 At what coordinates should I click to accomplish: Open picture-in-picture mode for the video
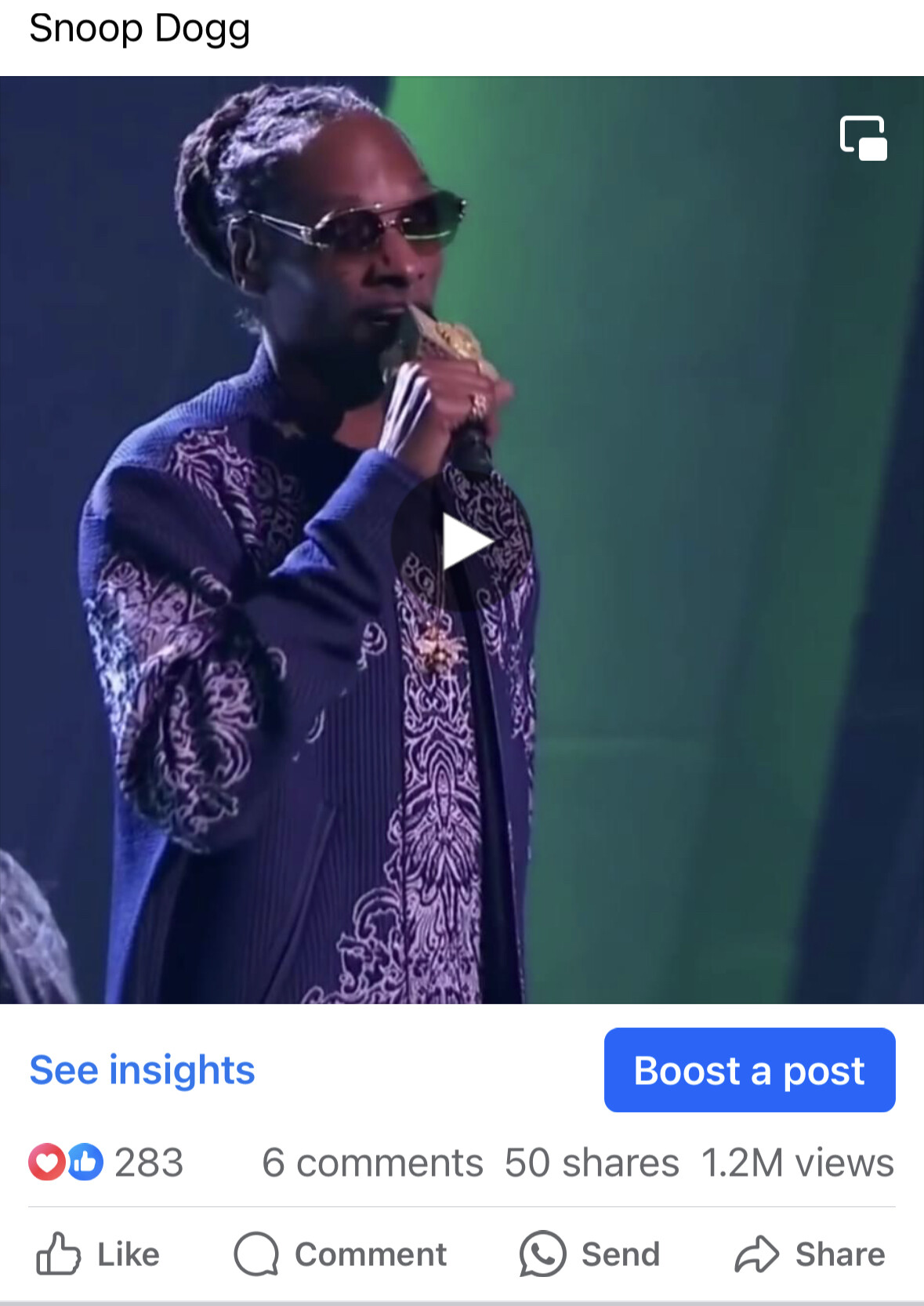[863, 138]
